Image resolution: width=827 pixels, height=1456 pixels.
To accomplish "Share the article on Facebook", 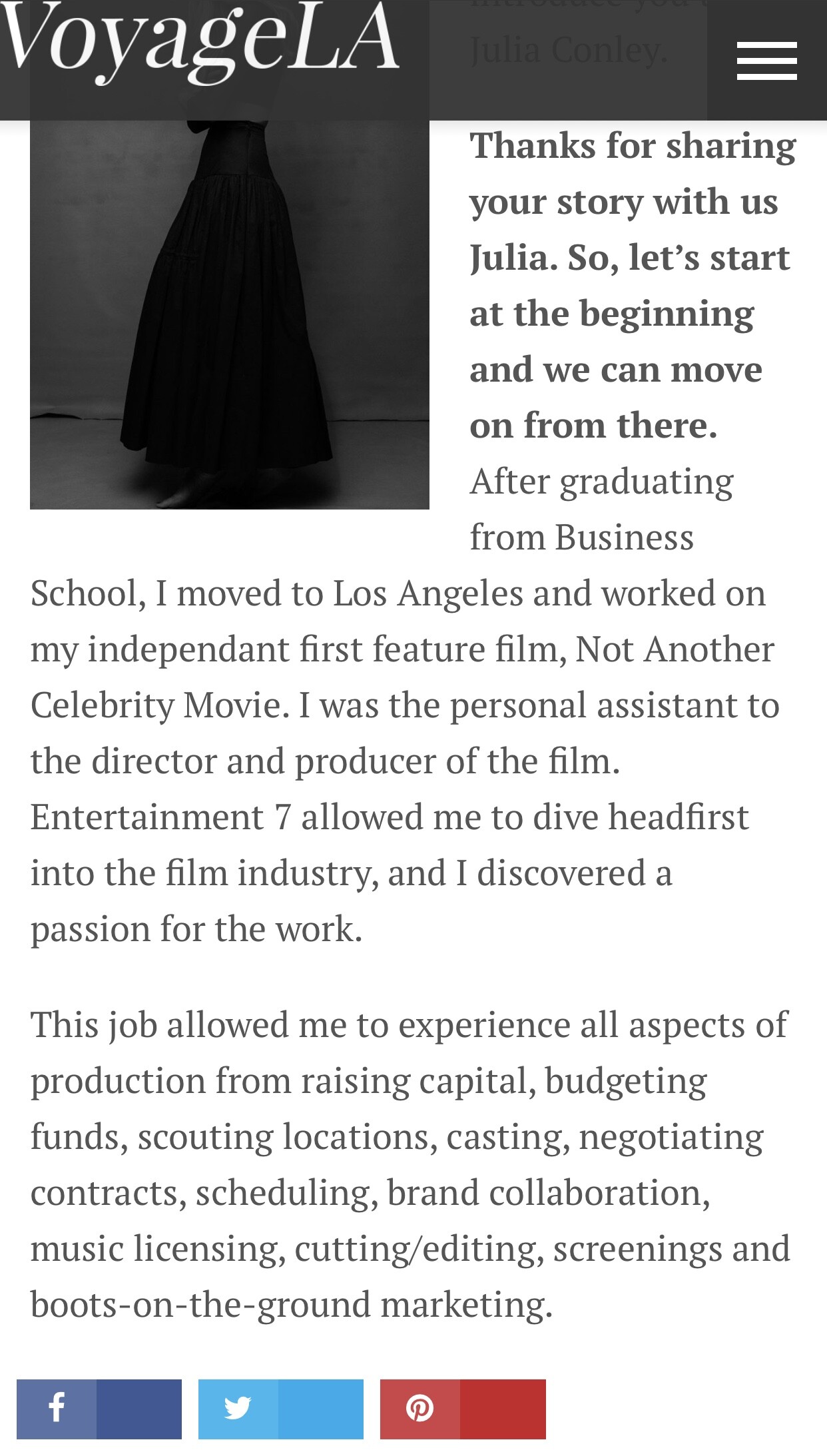I will 99,1409.
